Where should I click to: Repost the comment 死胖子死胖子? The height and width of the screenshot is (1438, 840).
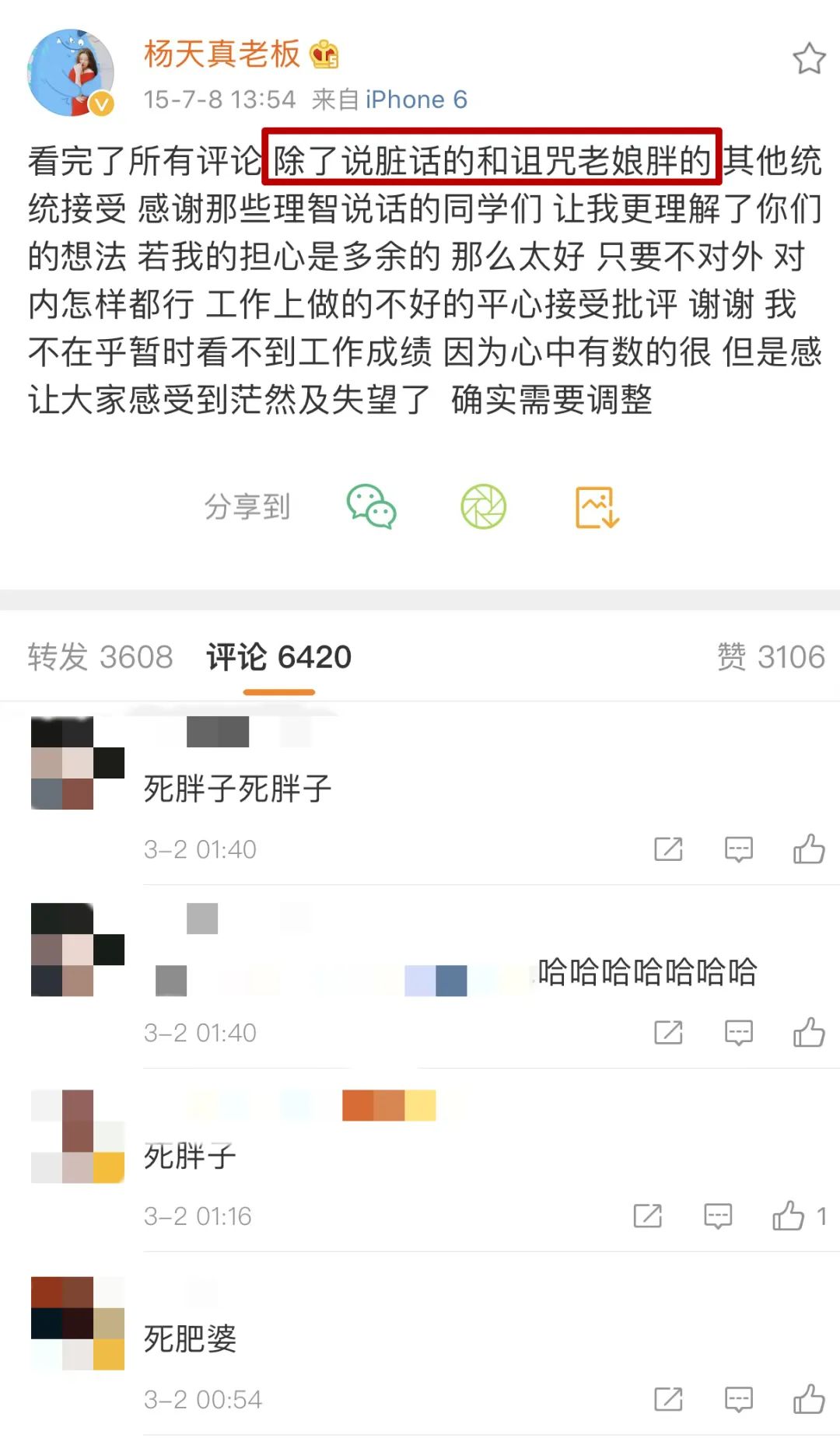pos(669,849)
